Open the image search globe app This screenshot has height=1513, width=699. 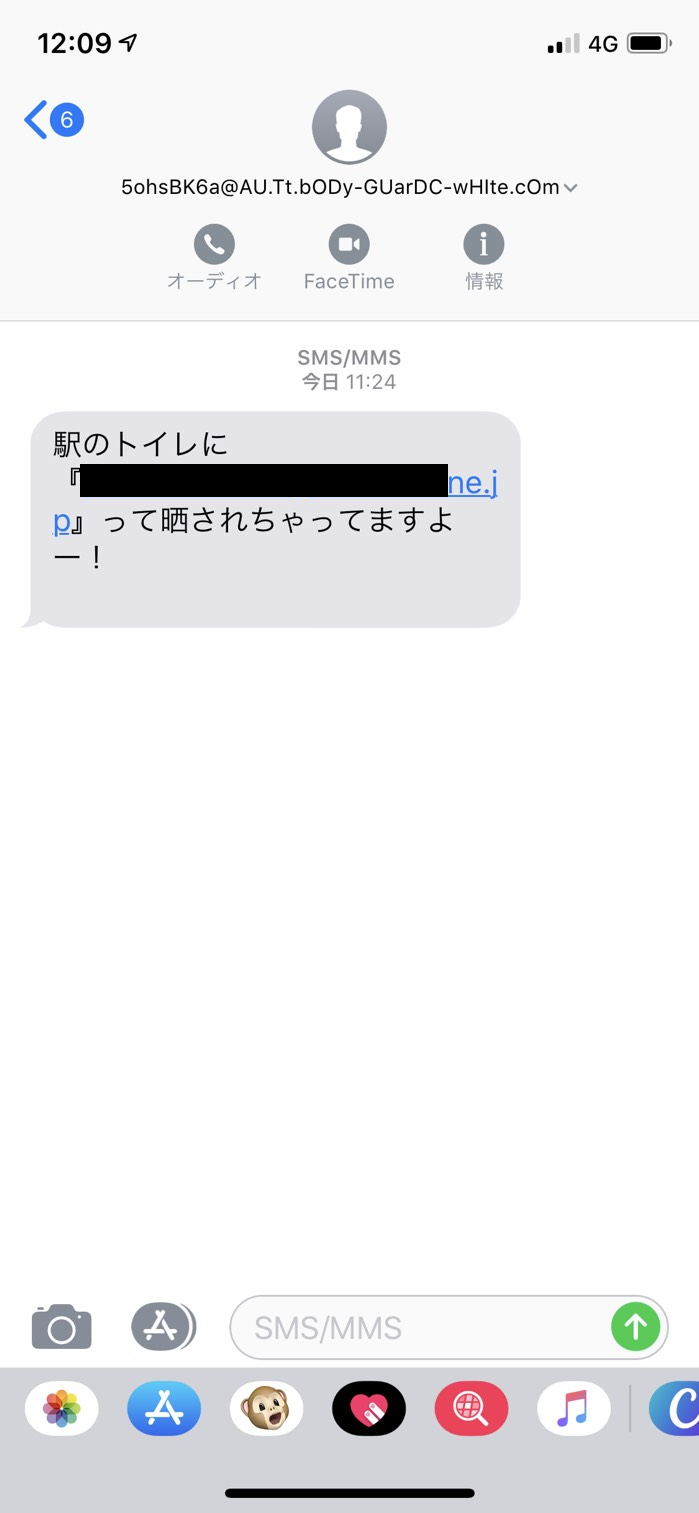coord(471,1409)
